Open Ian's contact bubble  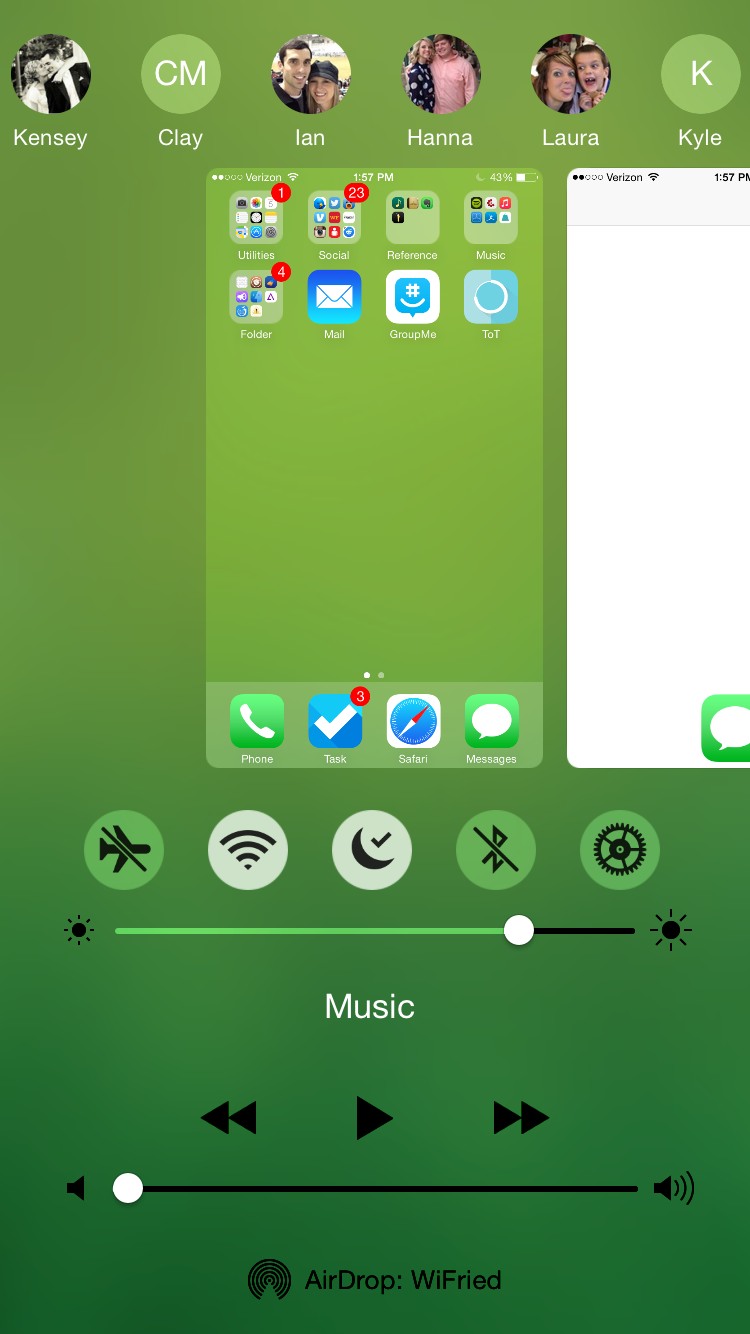point(311,75)
